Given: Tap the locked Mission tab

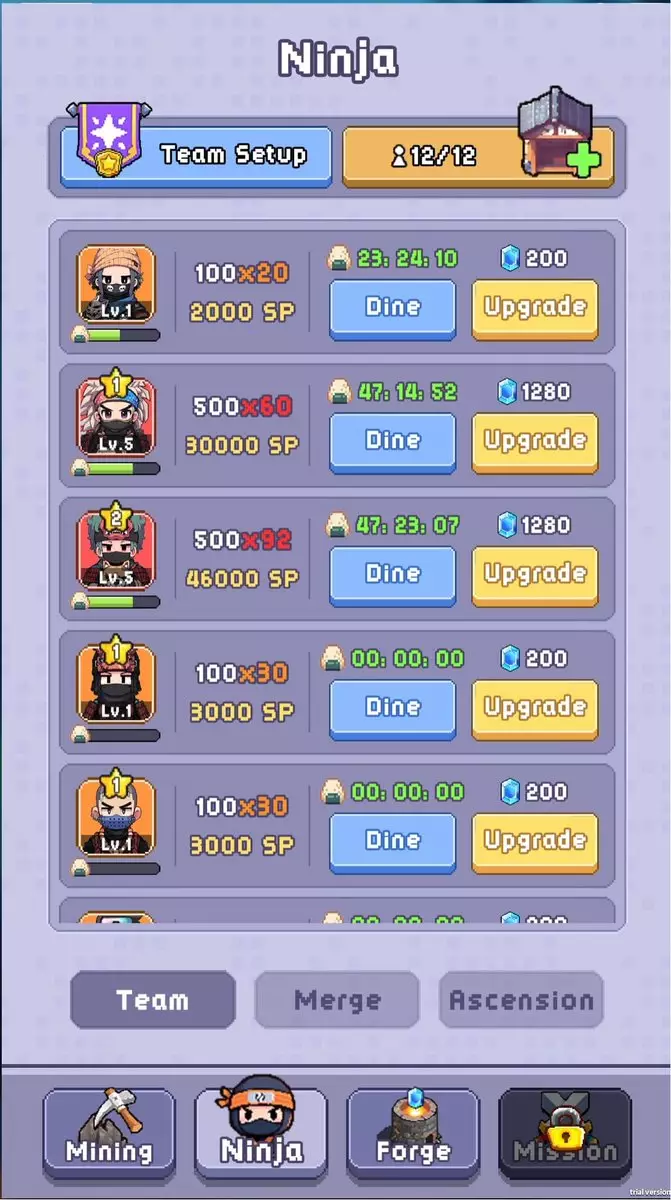Looking at the screenshot, I should (565, 1132).
